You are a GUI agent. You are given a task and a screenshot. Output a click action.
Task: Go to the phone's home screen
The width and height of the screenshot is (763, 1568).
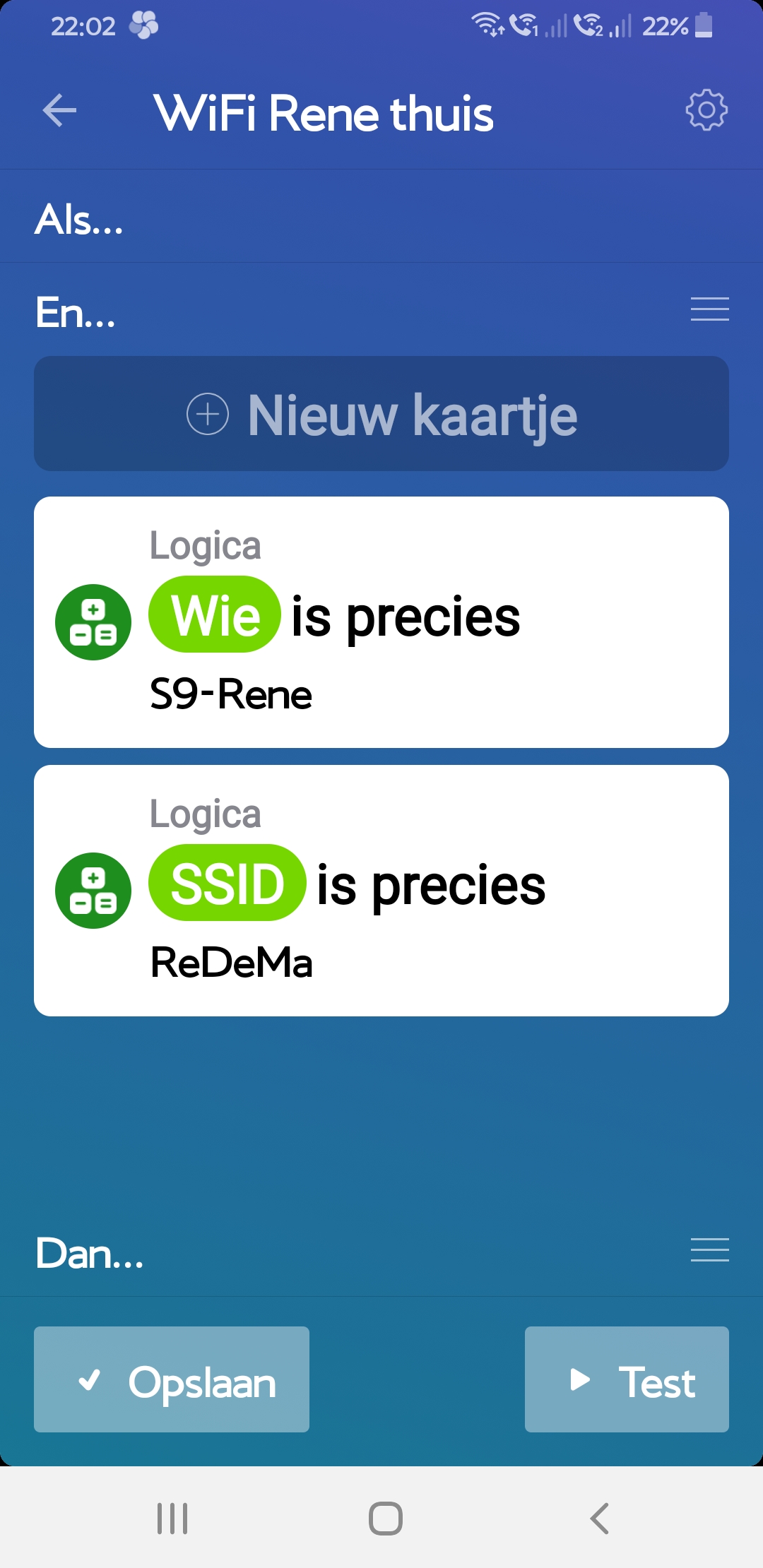[x=386, y=1518]
